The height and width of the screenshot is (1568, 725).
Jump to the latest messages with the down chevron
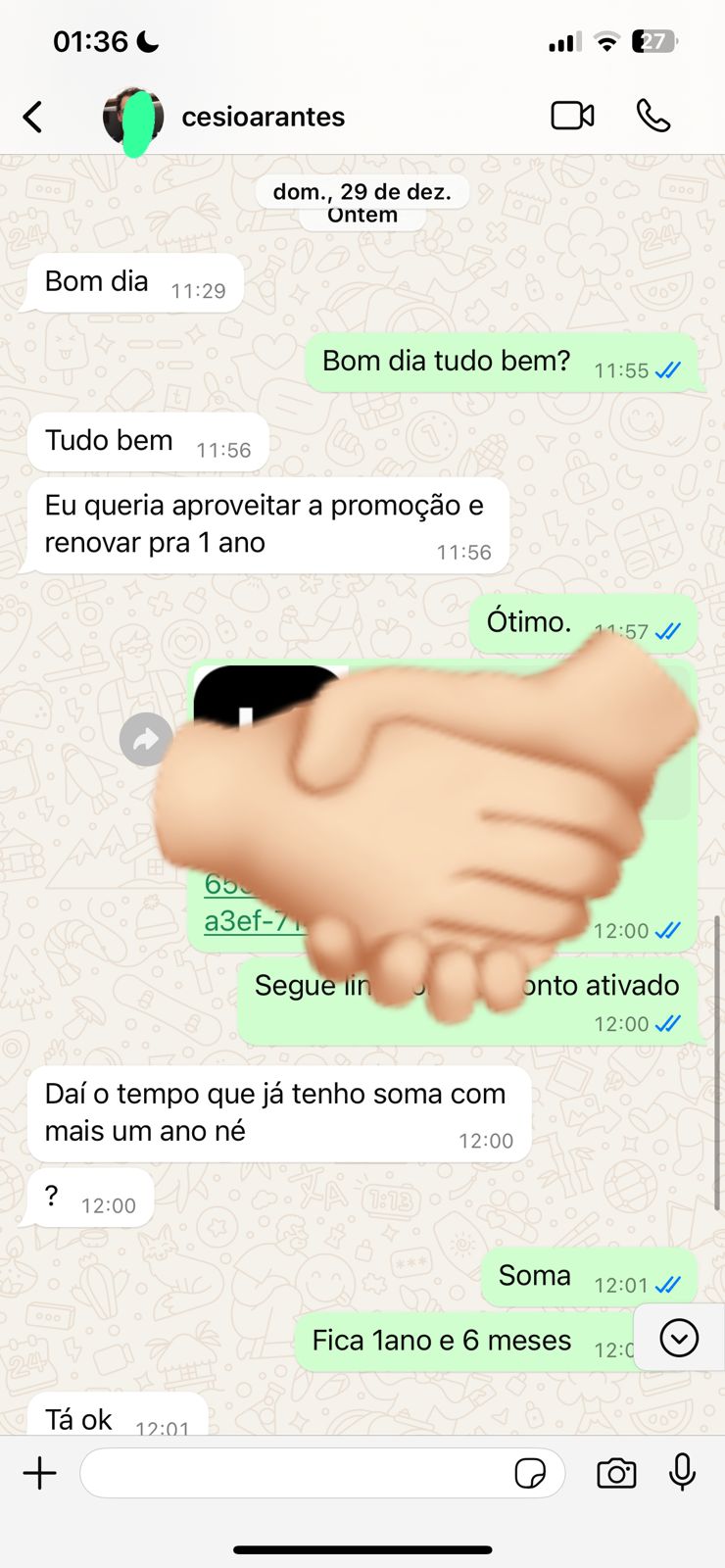click(x=679, y=1338)
